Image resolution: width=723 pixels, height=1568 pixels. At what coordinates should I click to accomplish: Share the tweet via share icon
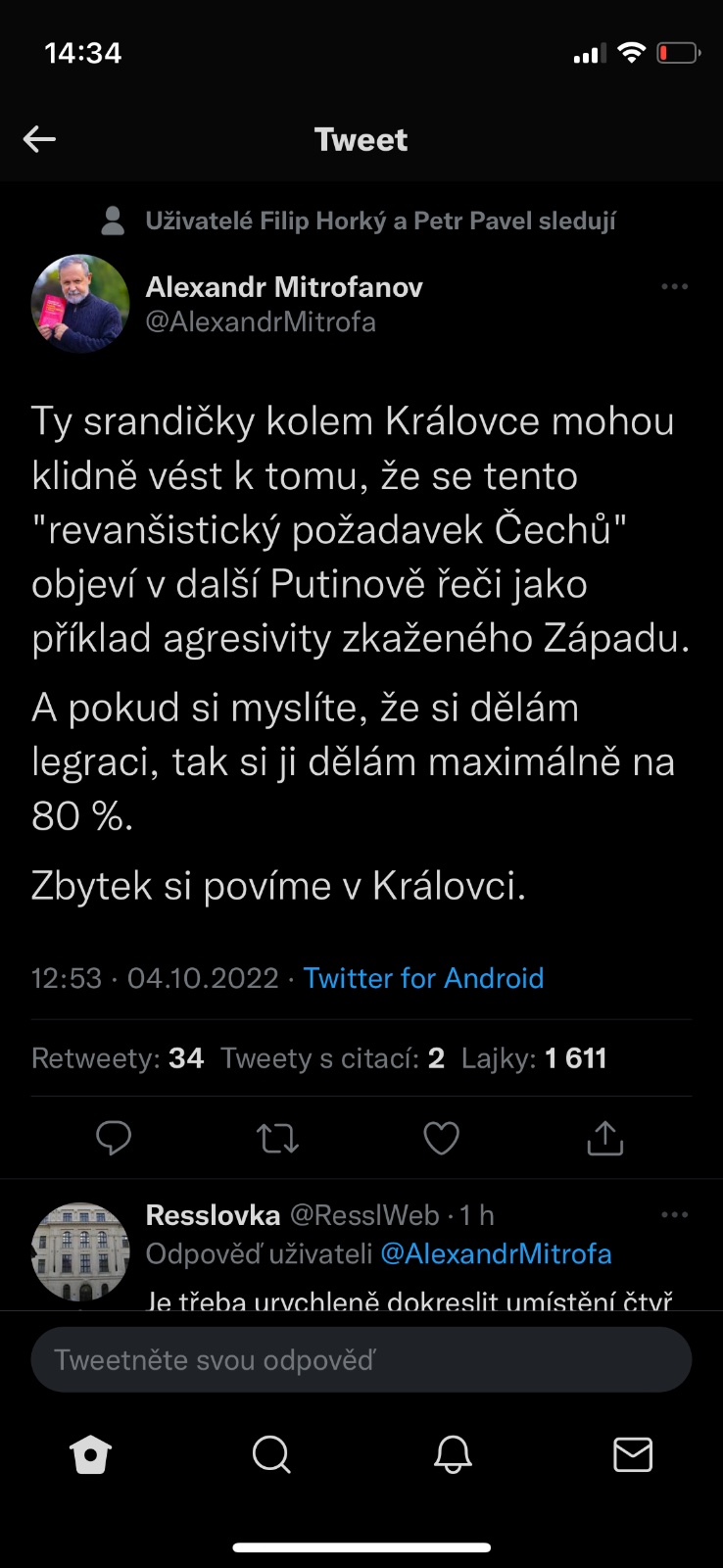[604, 1138]
